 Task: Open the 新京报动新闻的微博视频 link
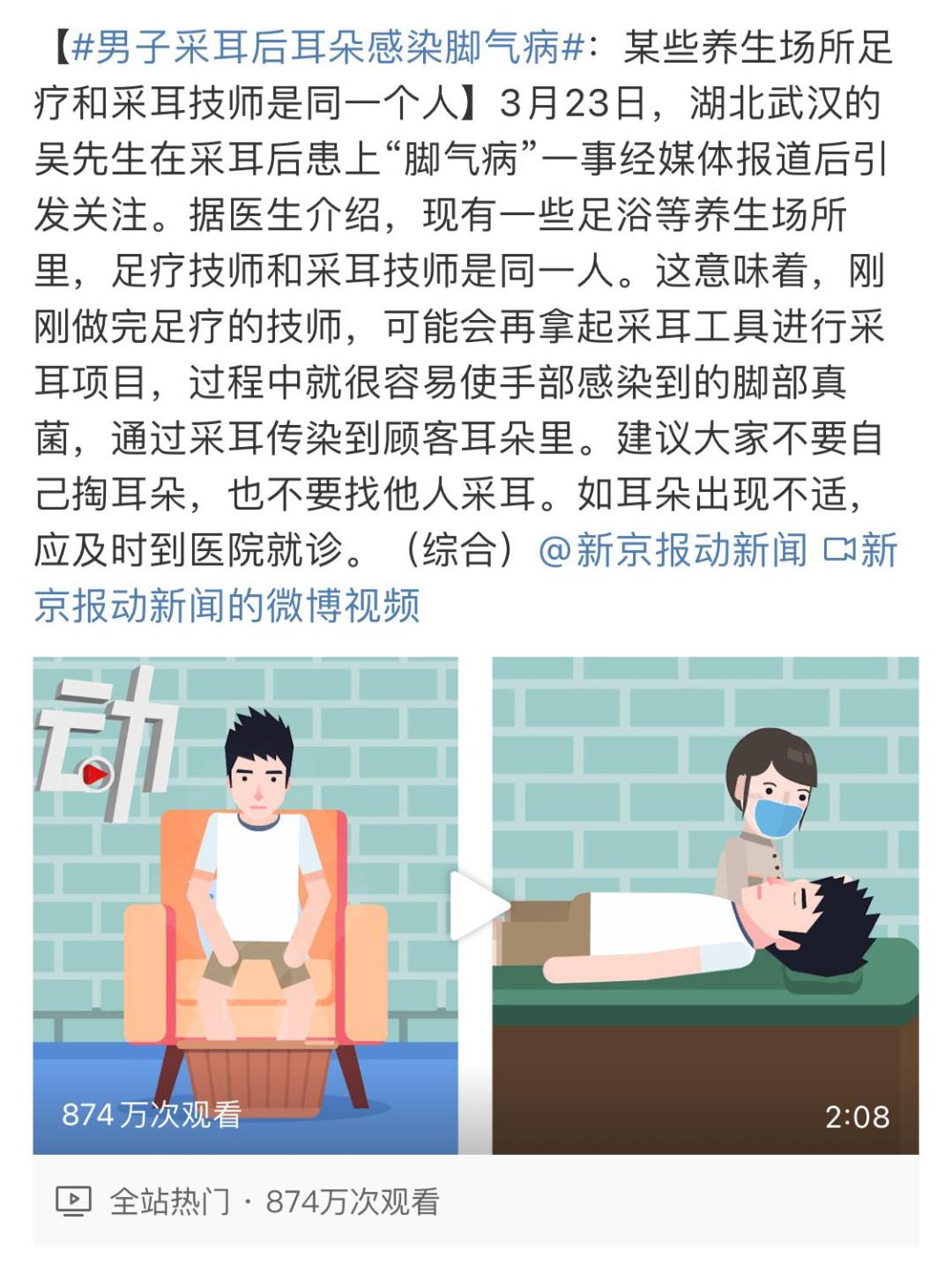[x=227, y=607]
